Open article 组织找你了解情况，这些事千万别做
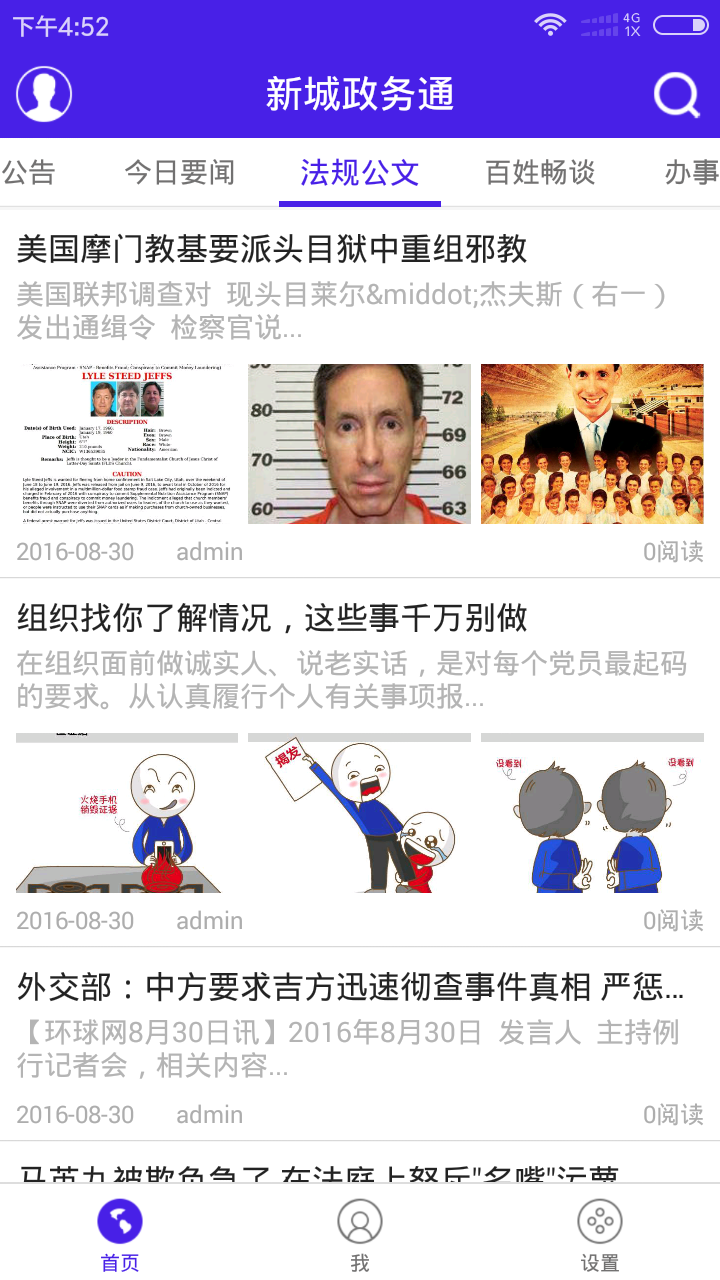Screen dimensions: 720x1280 [272, 618]
